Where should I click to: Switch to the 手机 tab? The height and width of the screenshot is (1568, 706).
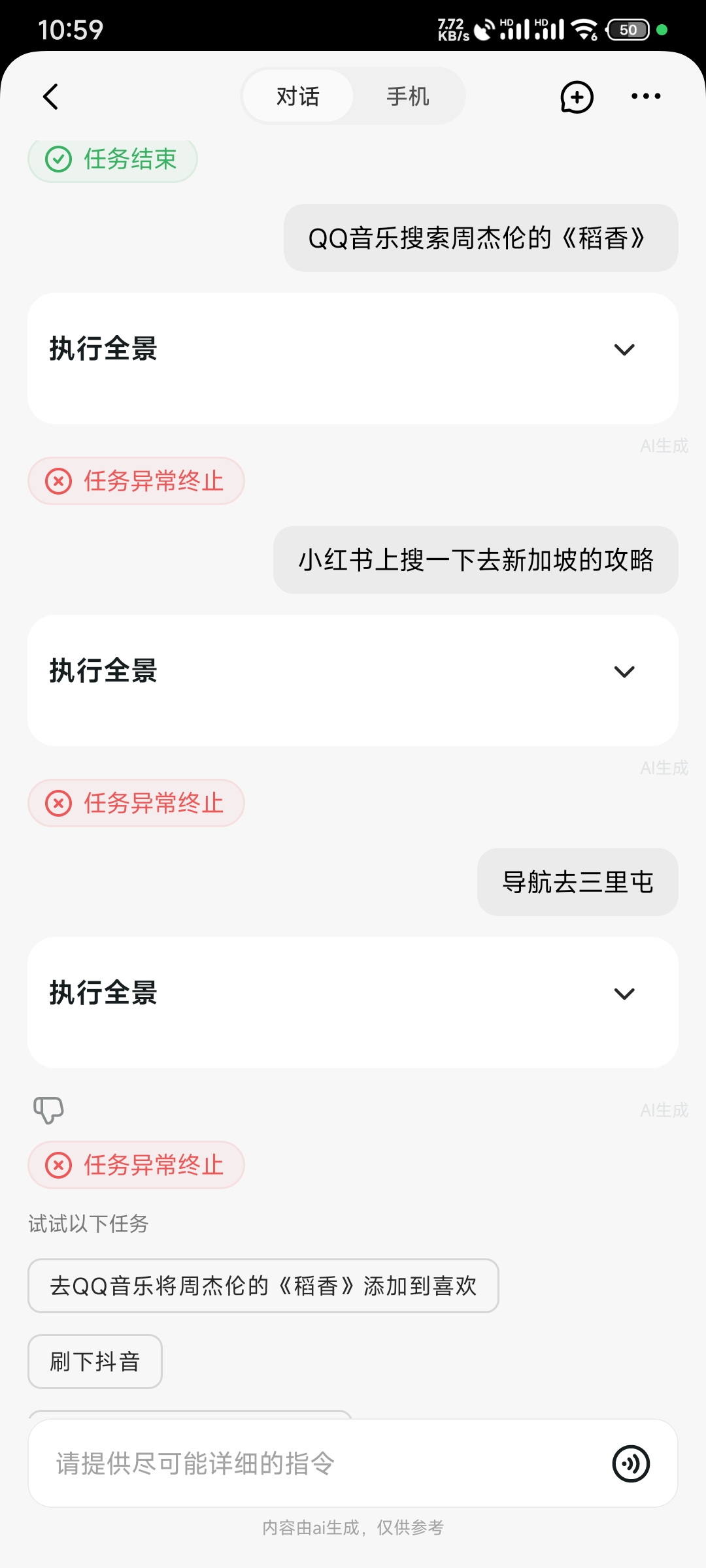pyautogui.click(x=408, y=97)
